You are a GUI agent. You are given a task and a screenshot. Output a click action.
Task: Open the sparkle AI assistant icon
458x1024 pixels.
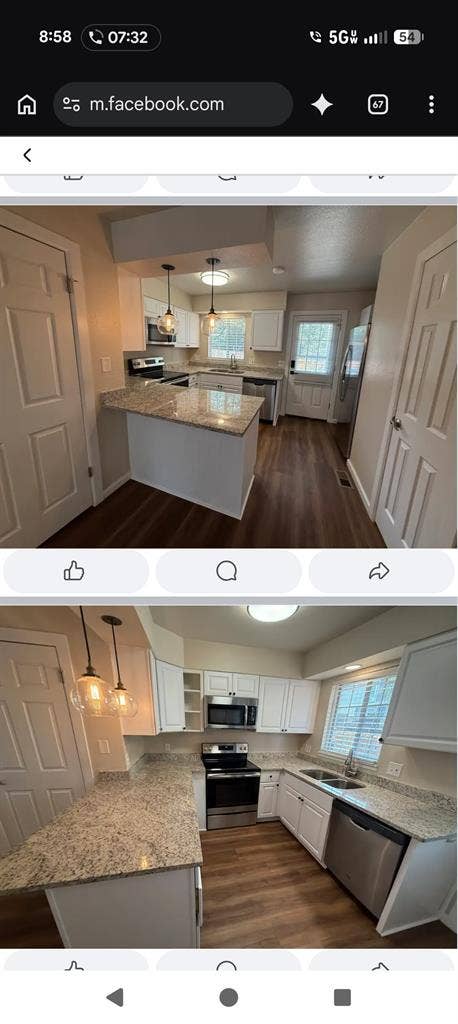coord(321,104)
